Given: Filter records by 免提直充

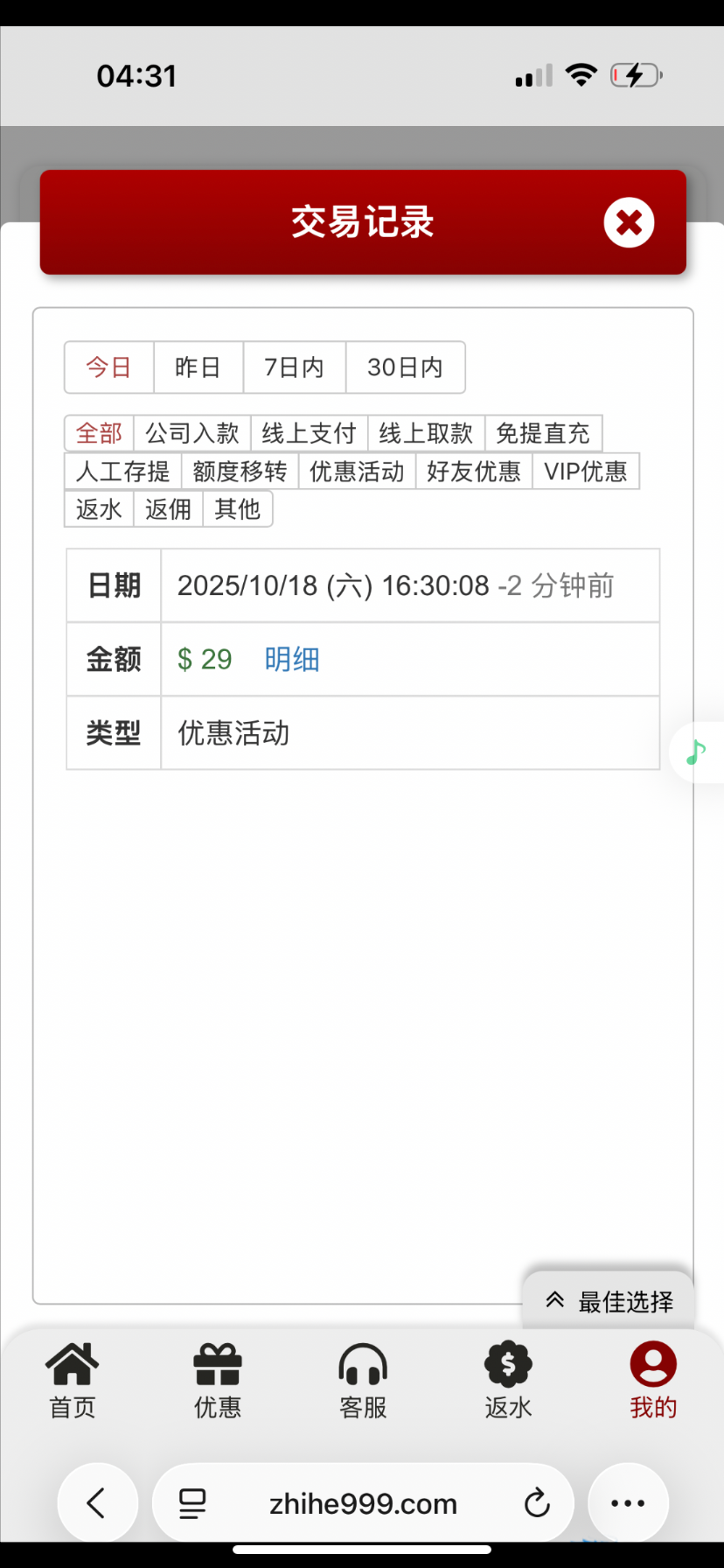Looking at the screenshot, I should pyautogui.click(x=543, y=433).
